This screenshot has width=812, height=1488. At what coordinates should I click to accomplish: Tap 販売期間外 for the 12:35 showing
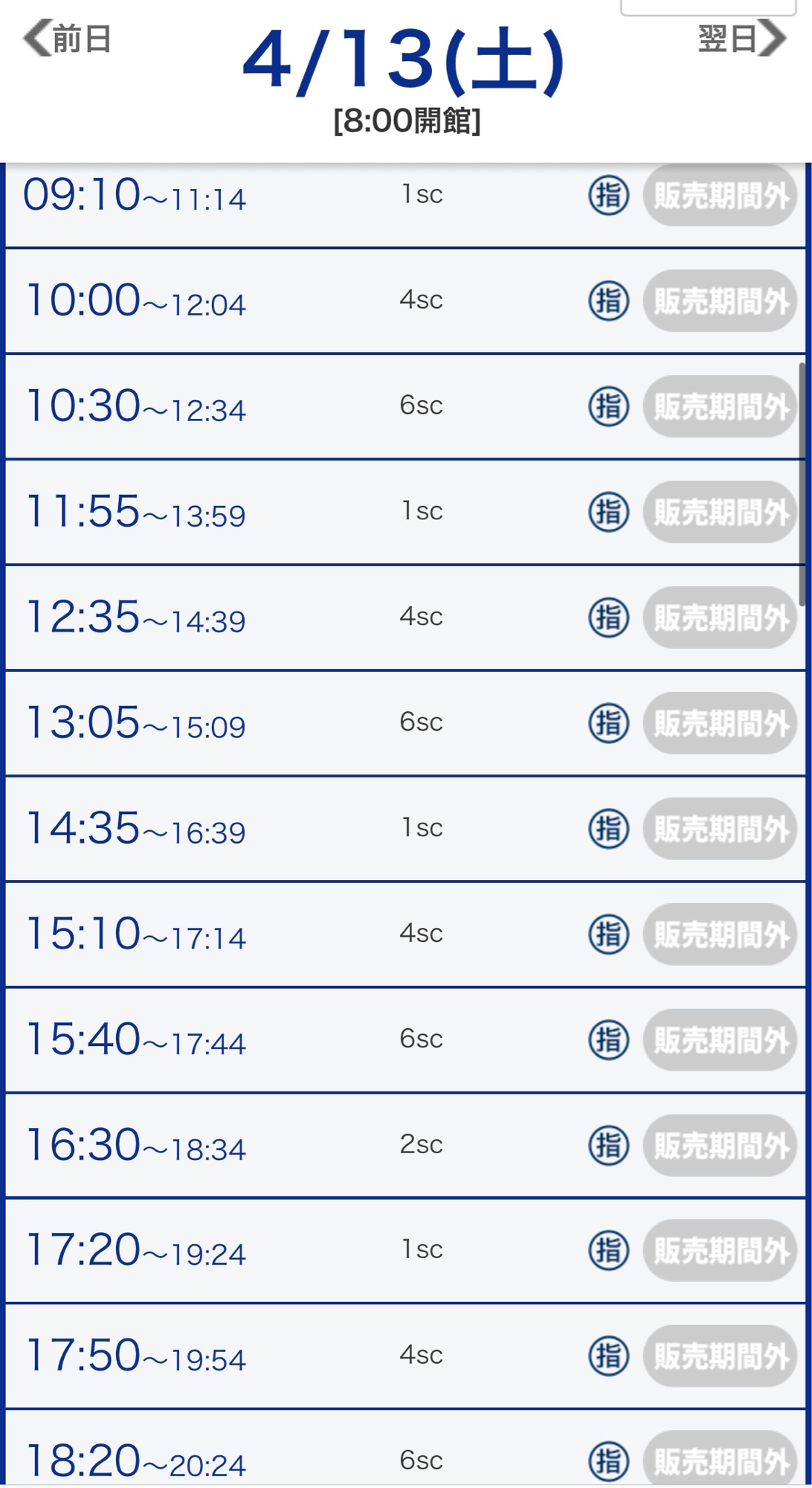click(720, 618)
